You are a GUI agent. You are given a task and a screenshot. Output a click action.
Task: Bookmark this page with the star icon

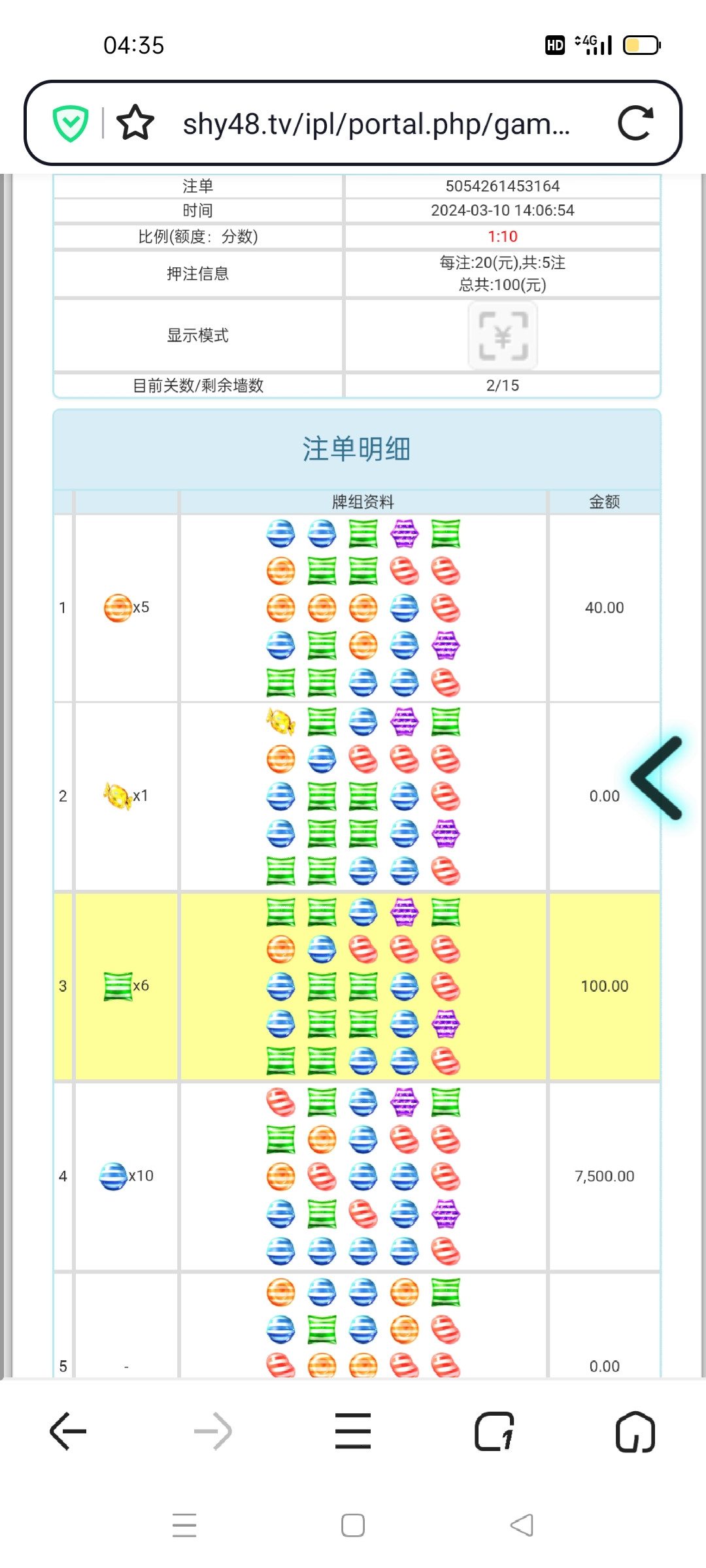click(x=135, y=123)
